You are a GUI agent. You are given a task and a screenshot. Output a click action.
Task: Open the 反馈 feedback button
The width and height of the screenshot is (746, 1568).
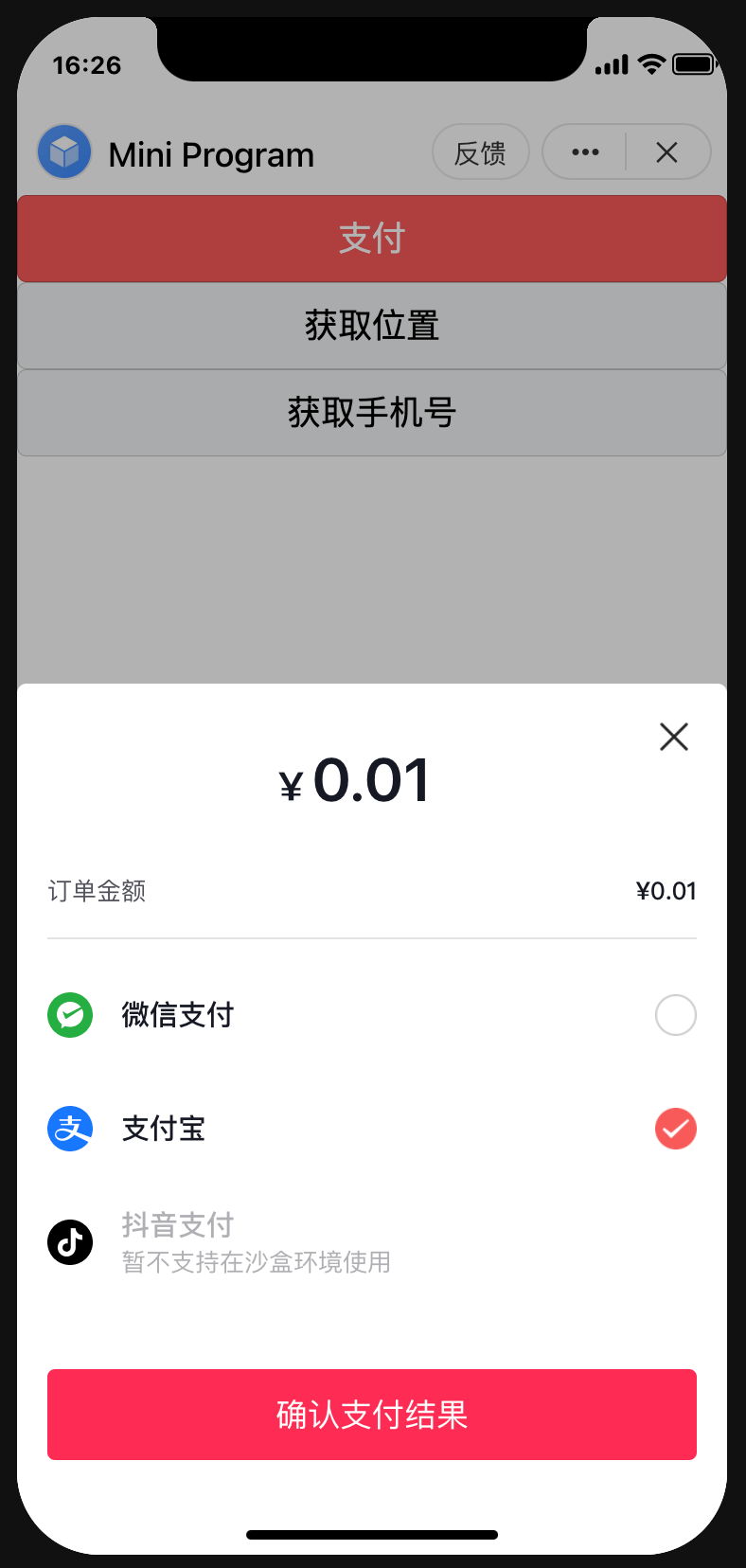pyautogui.click(x=481, y=152)
